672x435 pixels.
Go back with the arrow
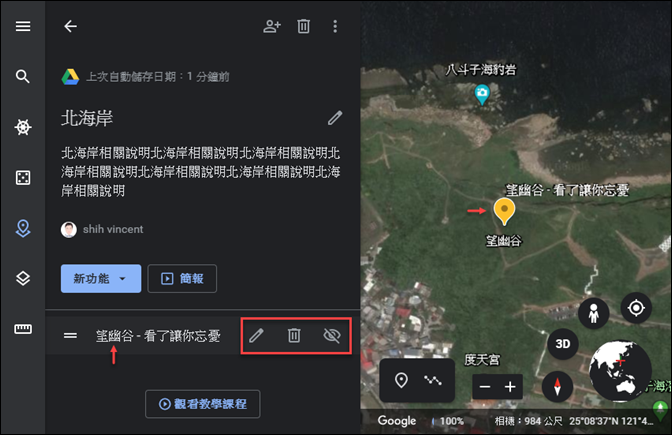click(70, 26)
